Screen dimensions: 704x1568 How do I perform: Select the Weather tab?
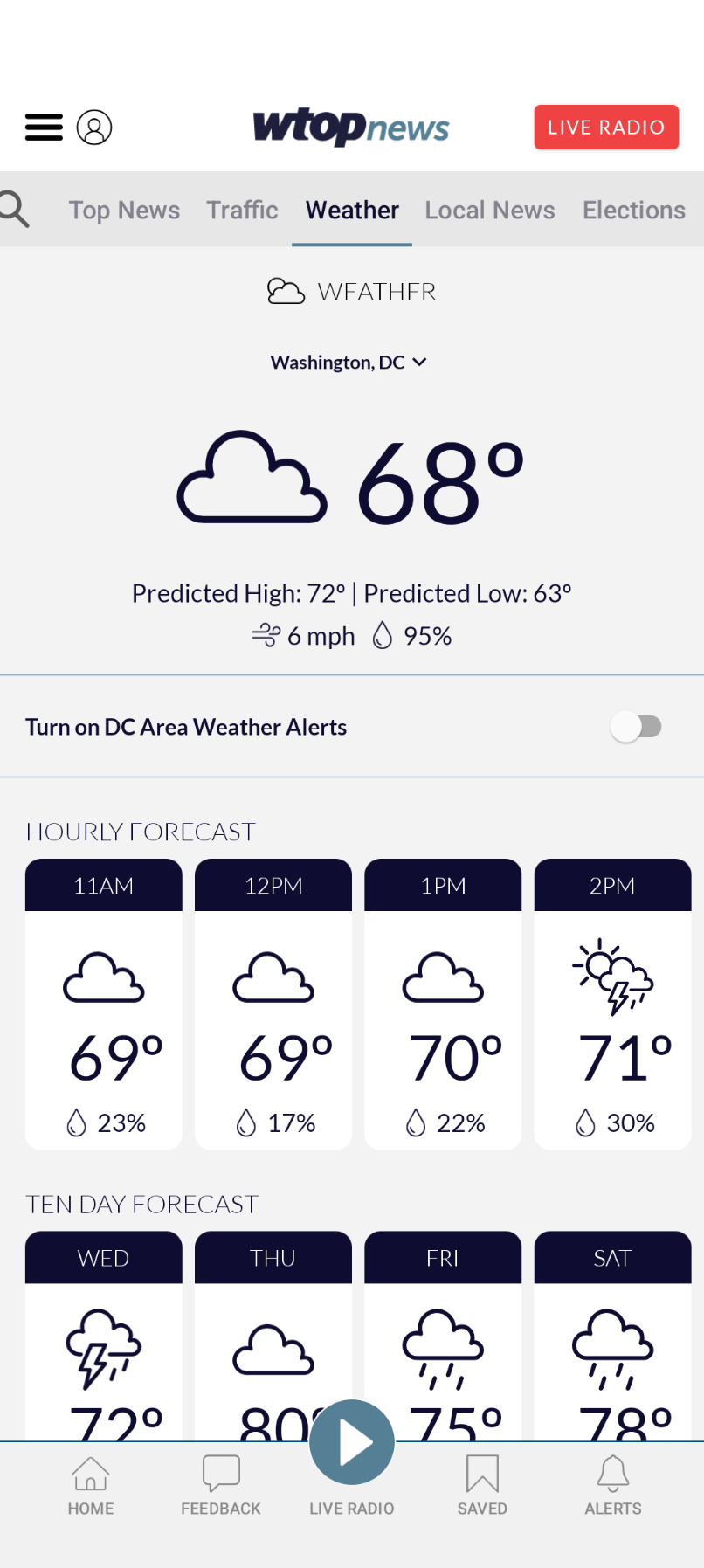tap(352, 211)
